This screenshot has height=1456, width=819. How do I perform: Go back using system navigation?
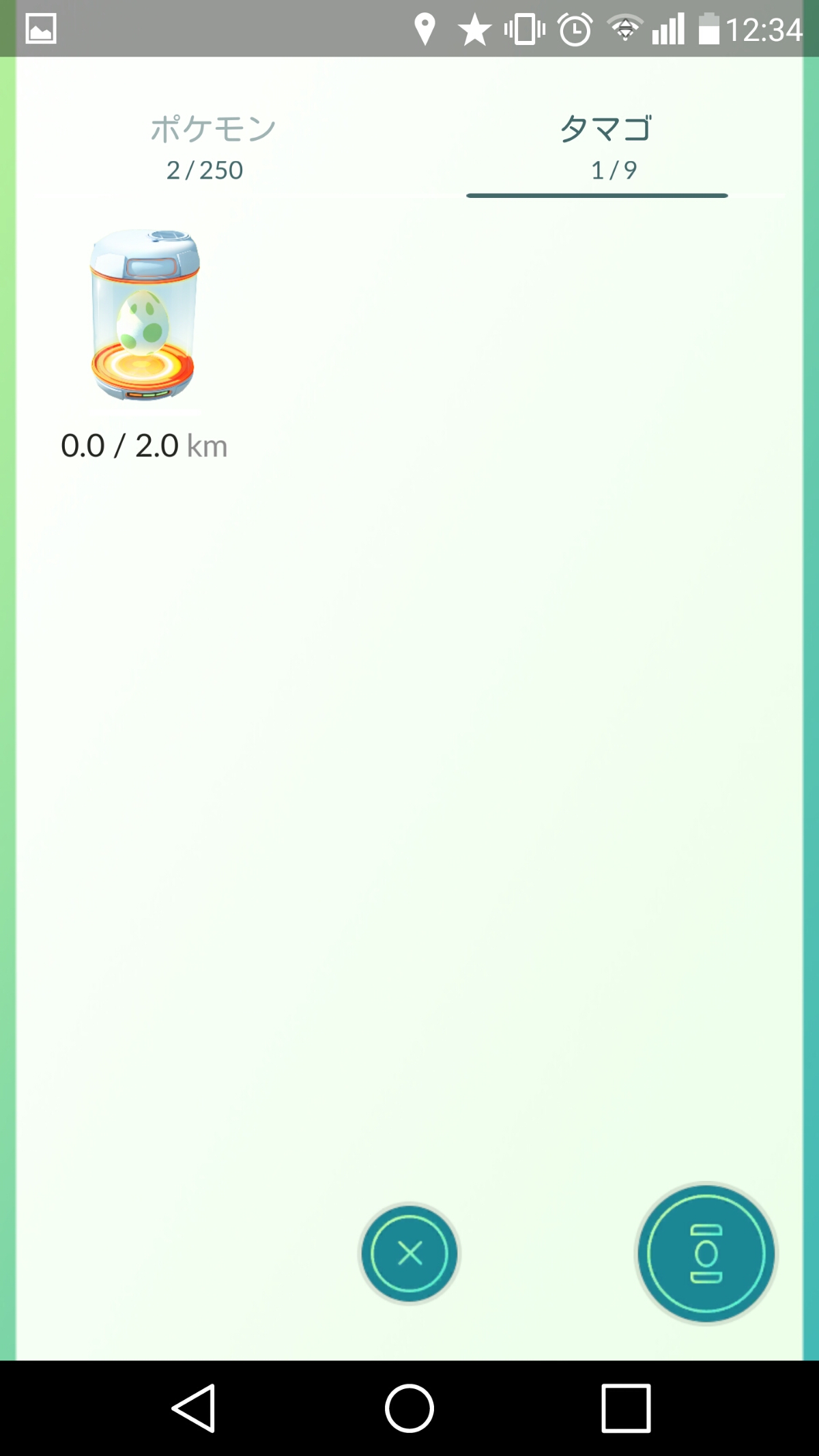pyautogui.click(x=195, y=1408)
